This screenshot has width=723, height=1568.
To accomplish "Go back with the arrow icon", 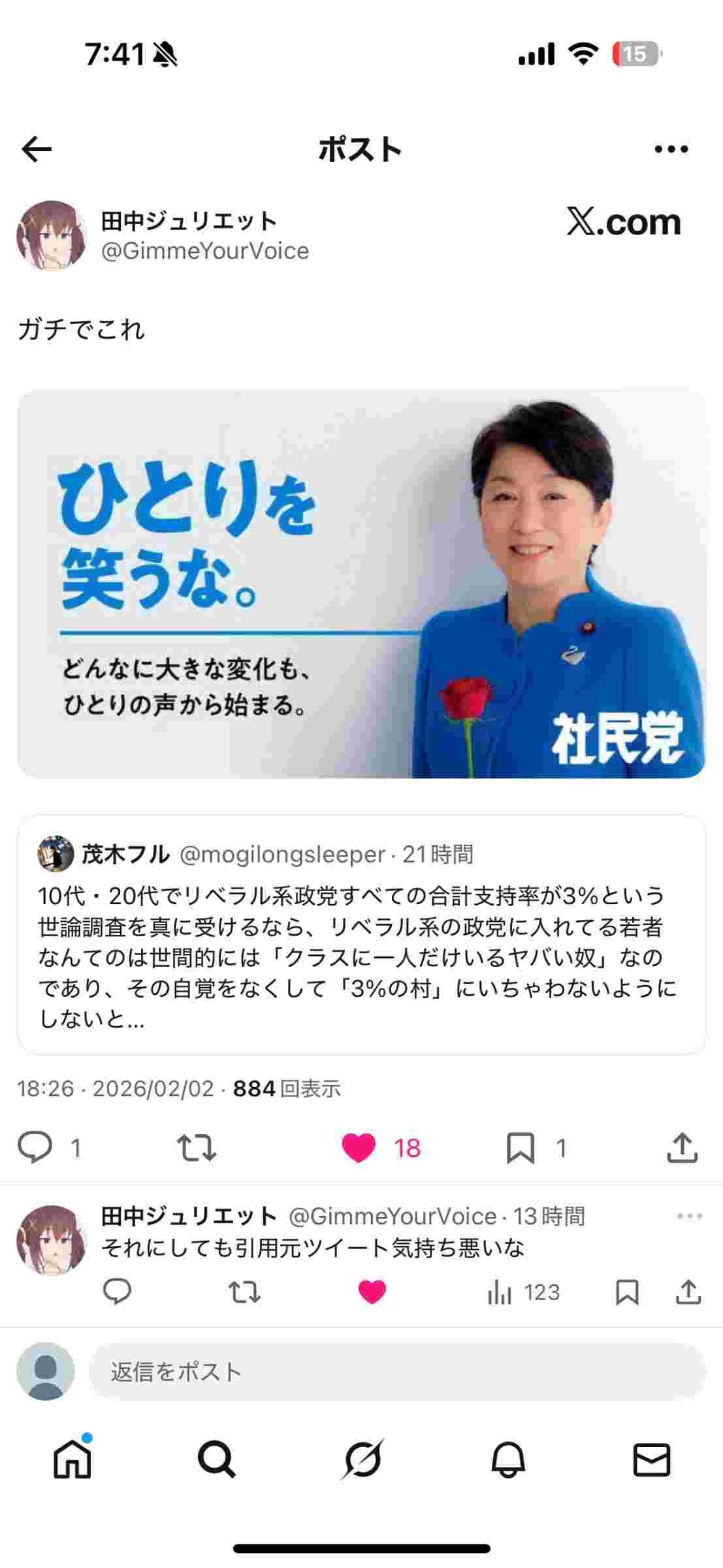I will coord(37,150).
